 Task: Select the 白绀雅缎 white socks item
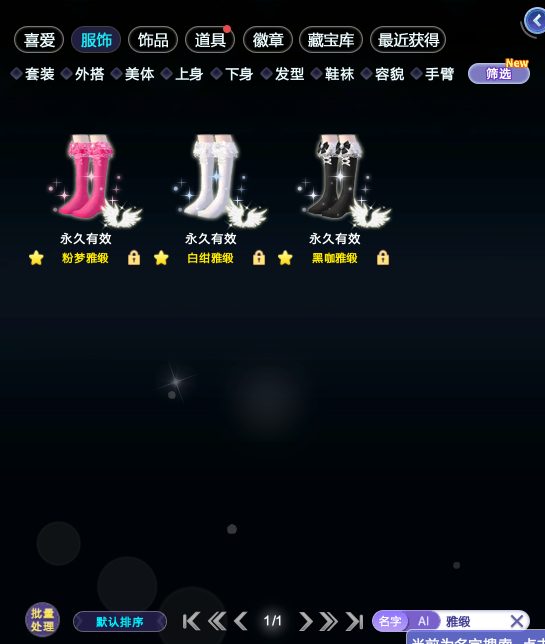[212, 182]
